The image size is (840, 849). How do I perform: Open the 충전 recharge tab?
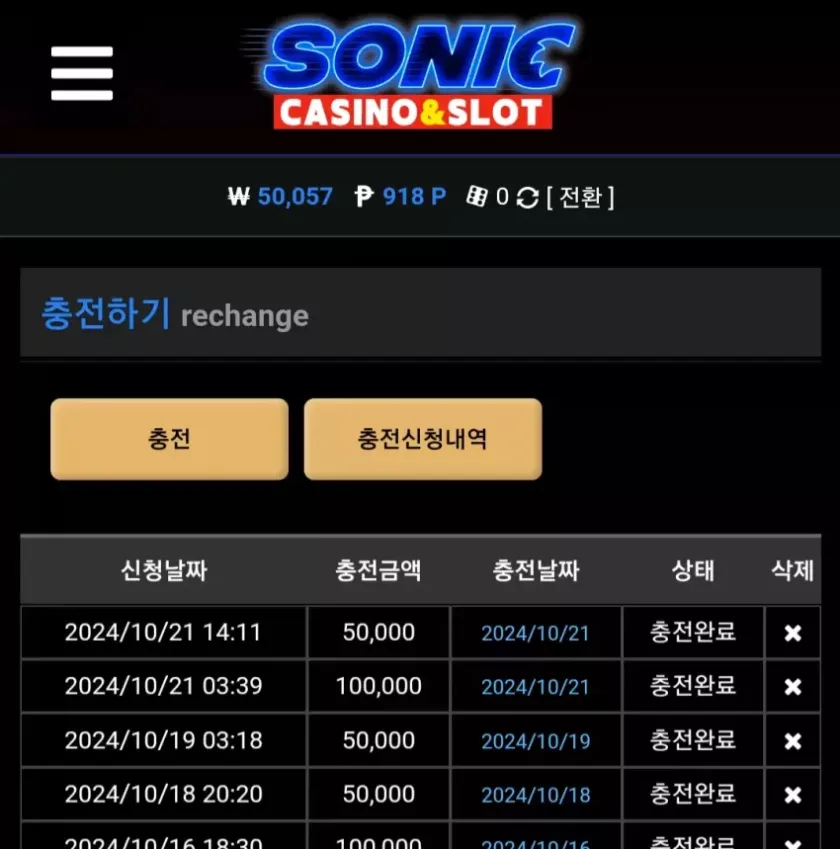pos(169,439)
